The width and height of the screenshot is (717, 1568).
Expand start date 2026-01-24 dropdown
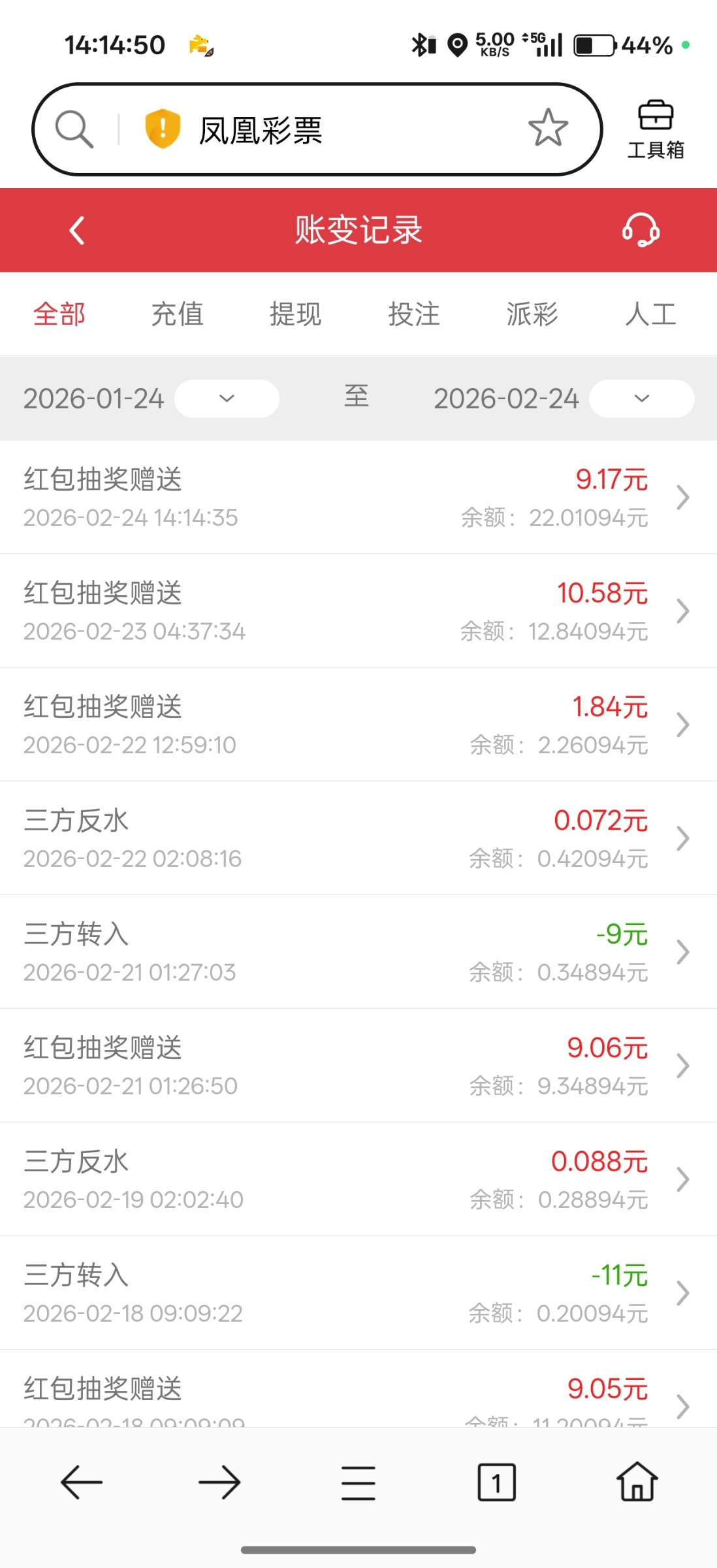point(227,399)
